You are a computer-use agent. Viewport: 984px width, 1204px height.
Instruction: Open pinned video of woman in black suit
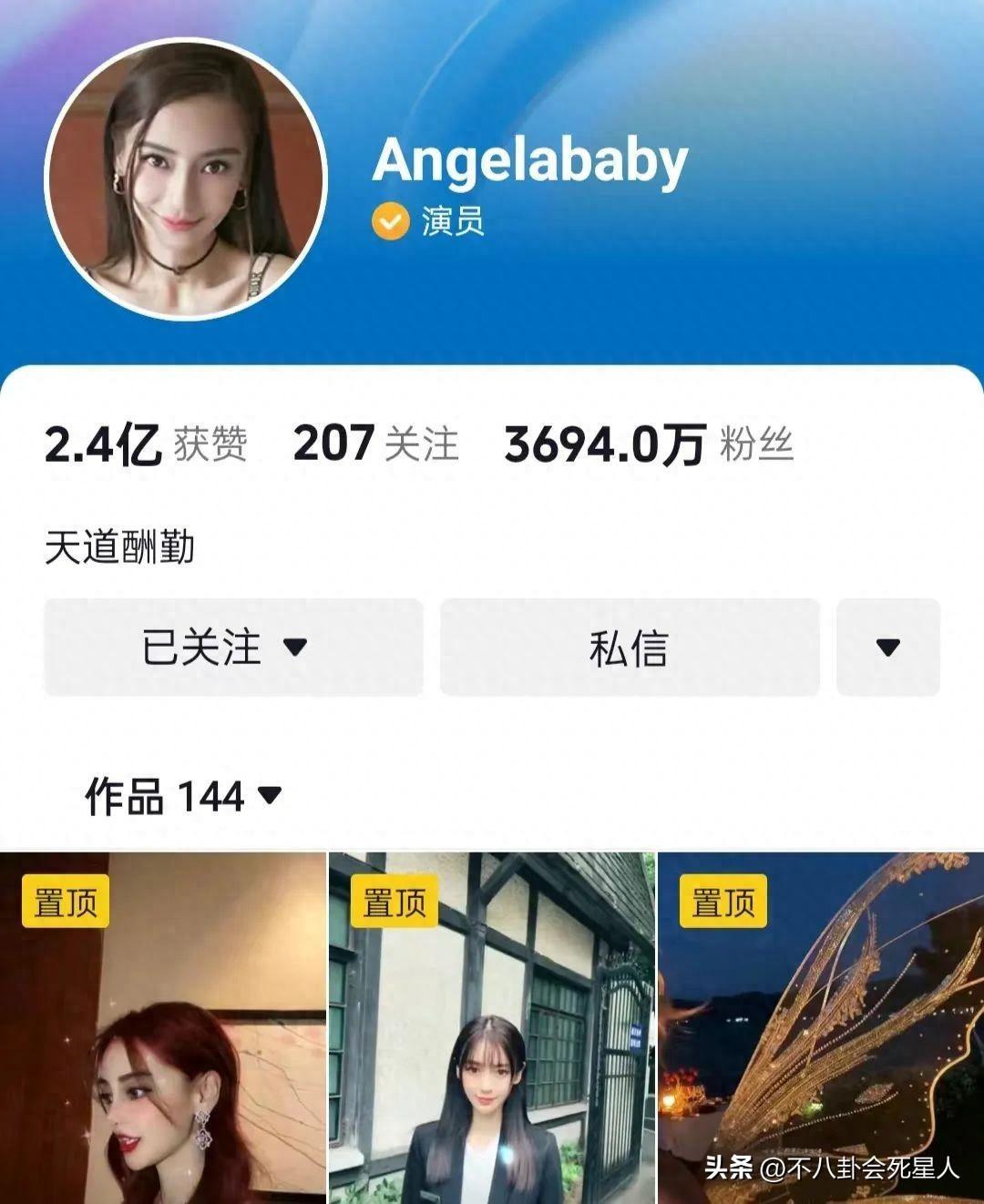click(492, 1029)
